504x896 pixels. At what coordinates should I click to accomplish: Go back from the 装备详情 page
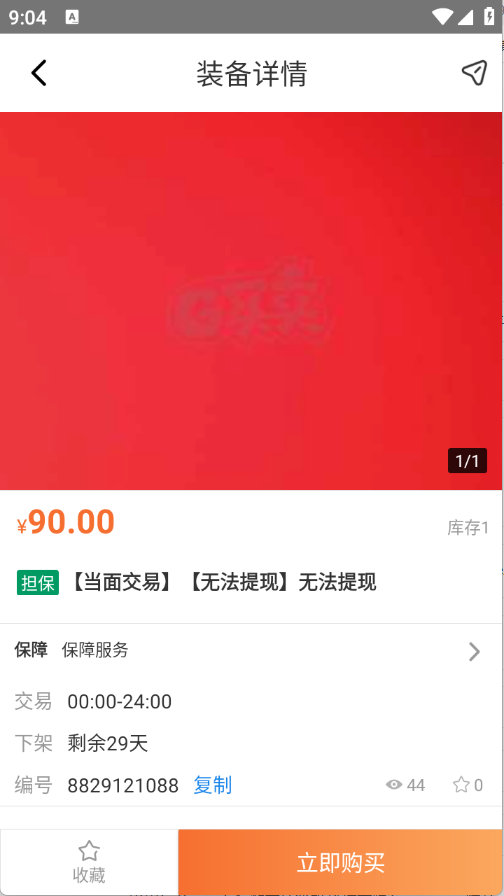point(39,73)
